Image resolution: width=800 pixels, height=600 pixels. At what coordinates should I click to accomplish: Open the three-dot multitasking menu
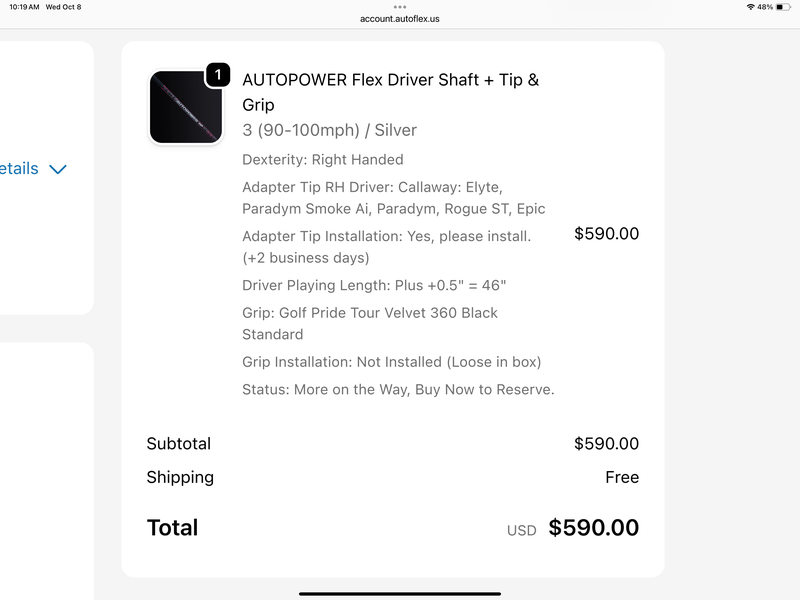point(400,7)
